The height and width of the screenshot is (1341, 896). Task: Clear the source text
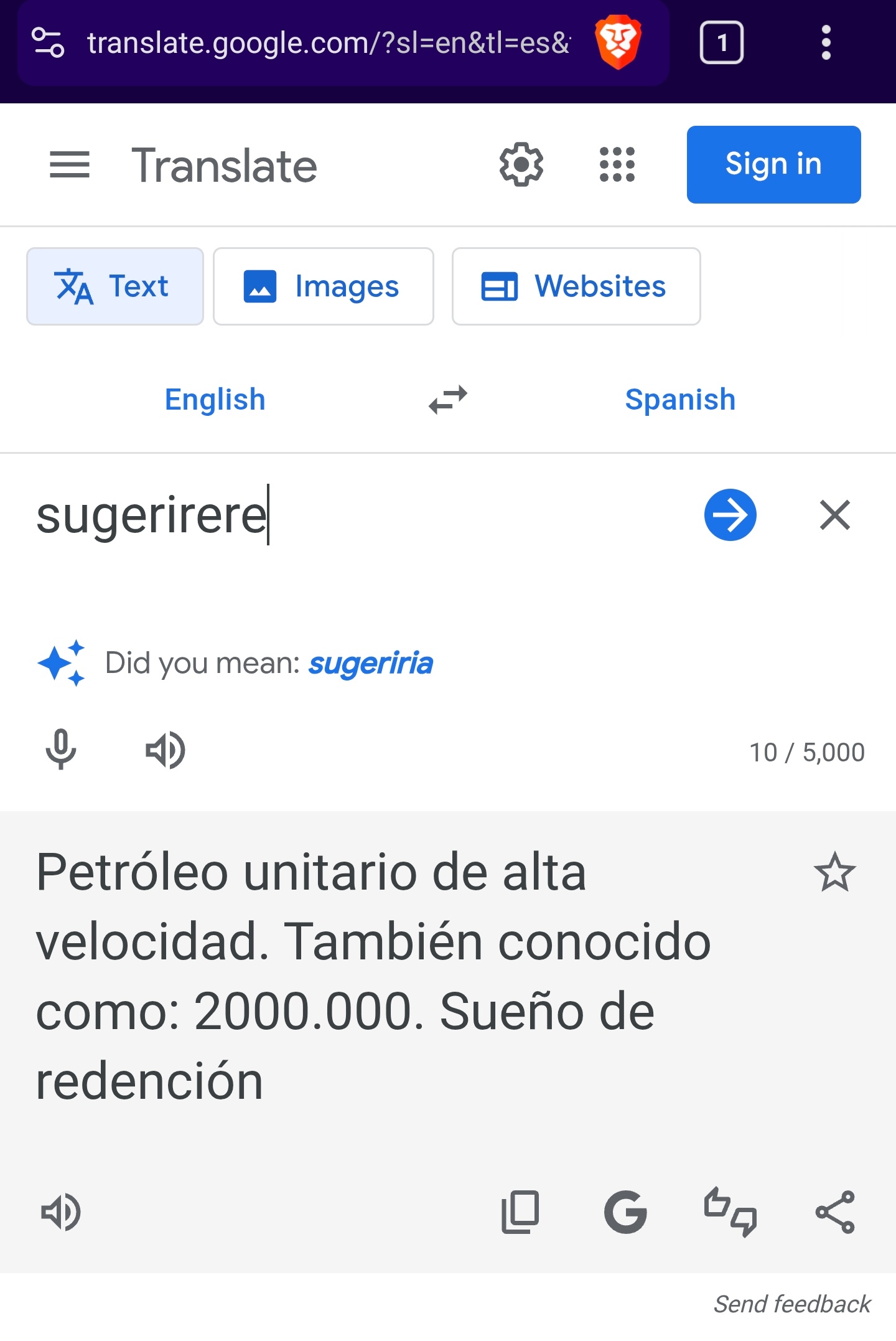pos(834,515)
